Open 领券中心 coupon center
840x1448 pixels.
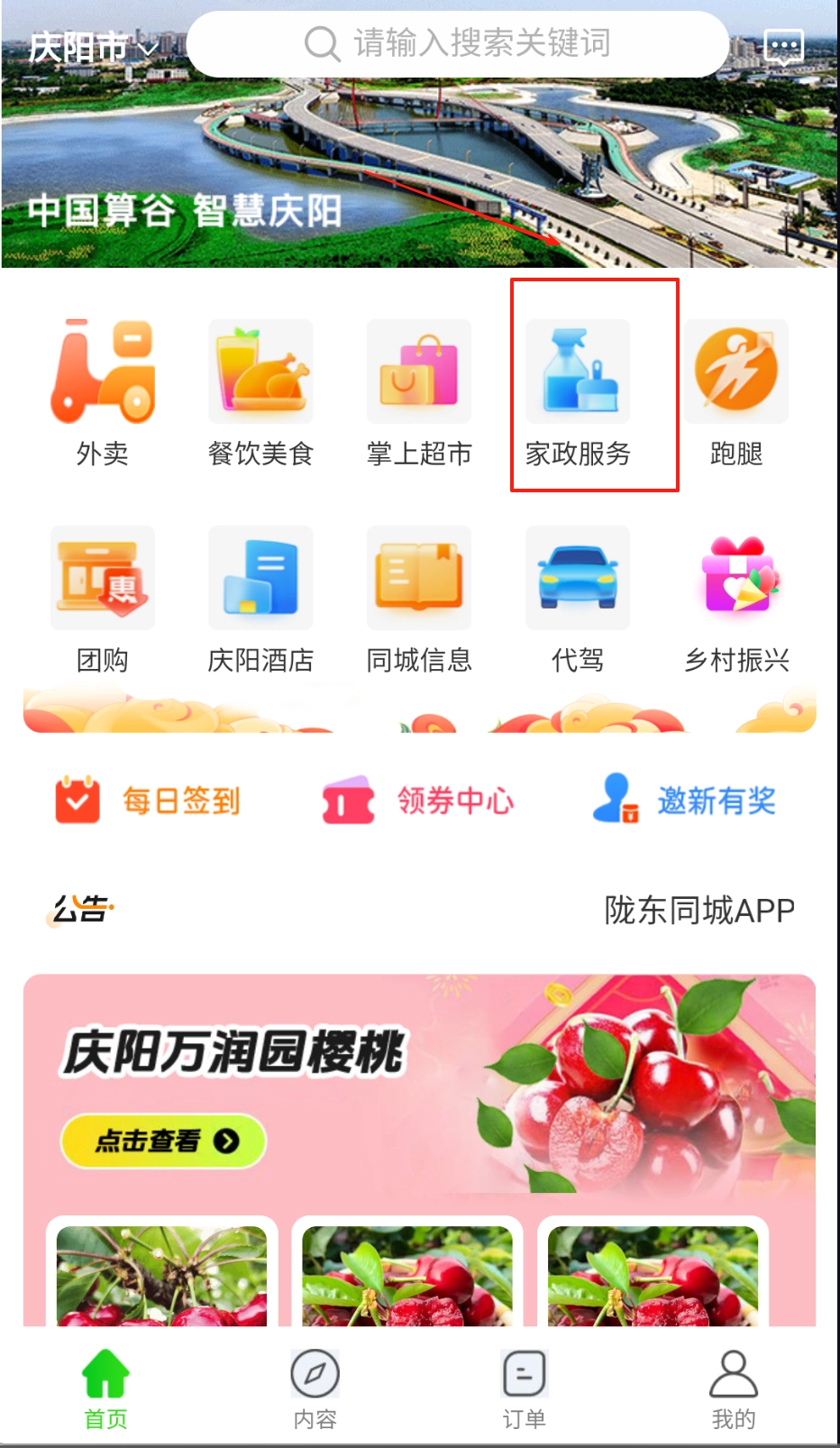click(419, 800)
